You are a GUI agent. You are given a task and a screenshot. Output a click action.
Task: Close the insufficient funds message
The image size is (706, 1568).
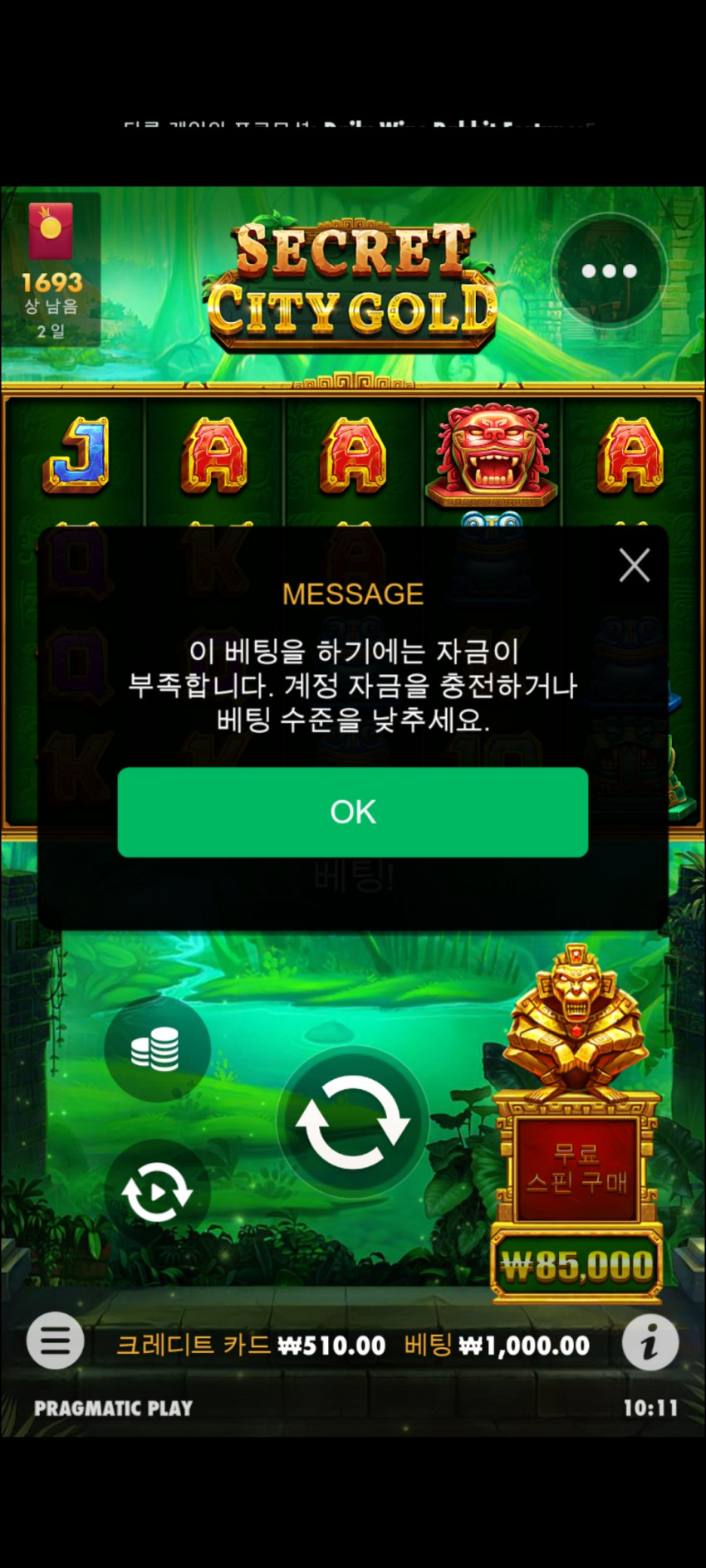[x=634, y=566]
